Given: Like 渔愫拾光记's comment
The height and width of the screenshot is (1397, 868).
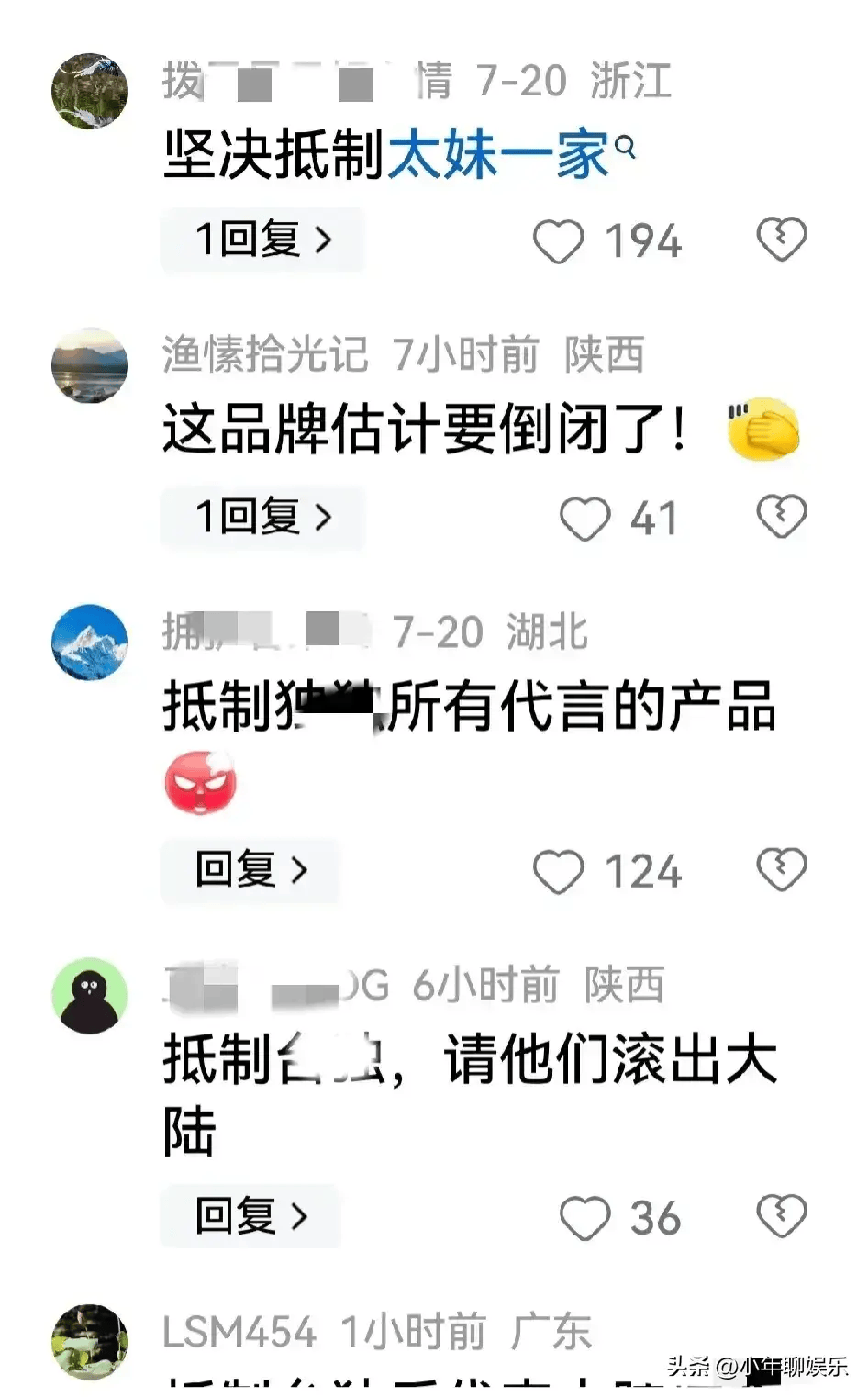Looking at the screenshot, I should (584, 519).
